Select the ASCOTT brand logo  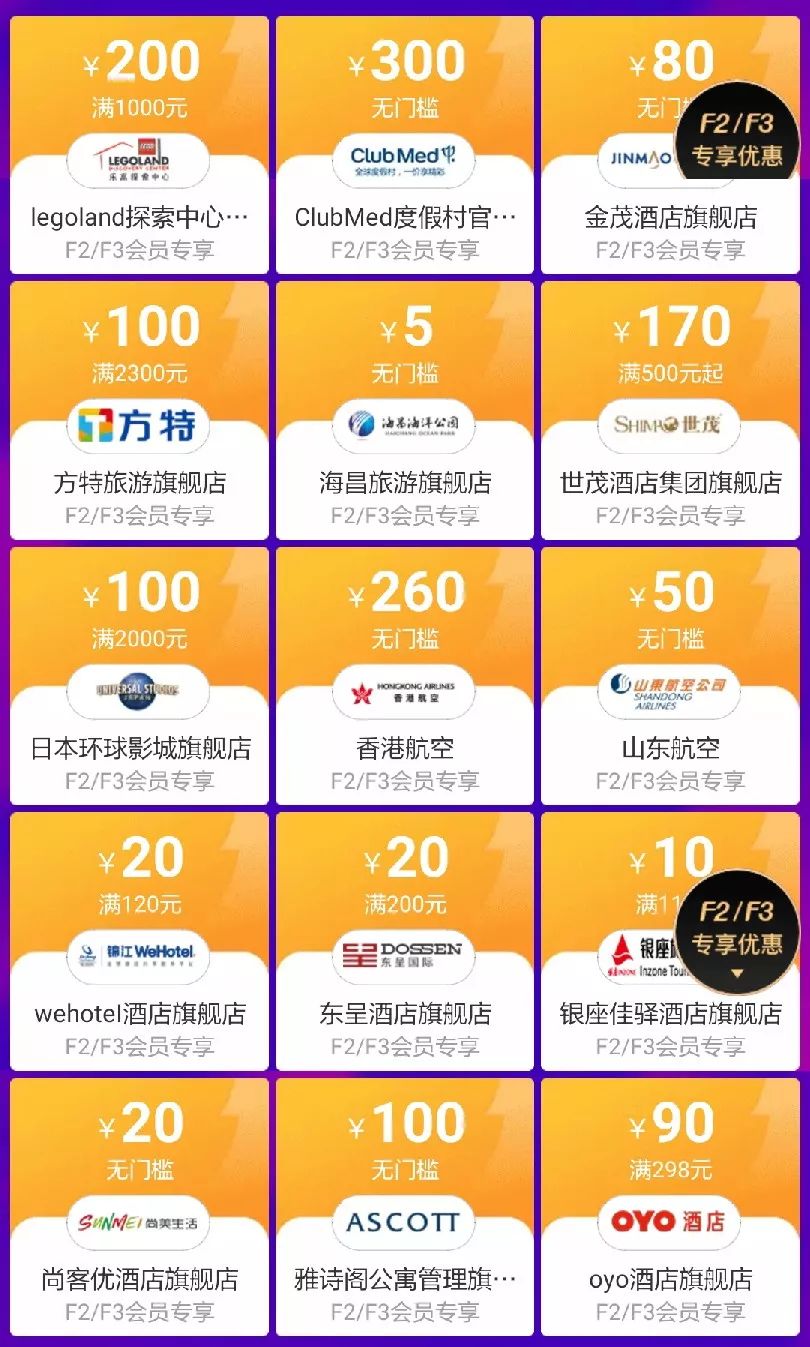[404, 1222]
